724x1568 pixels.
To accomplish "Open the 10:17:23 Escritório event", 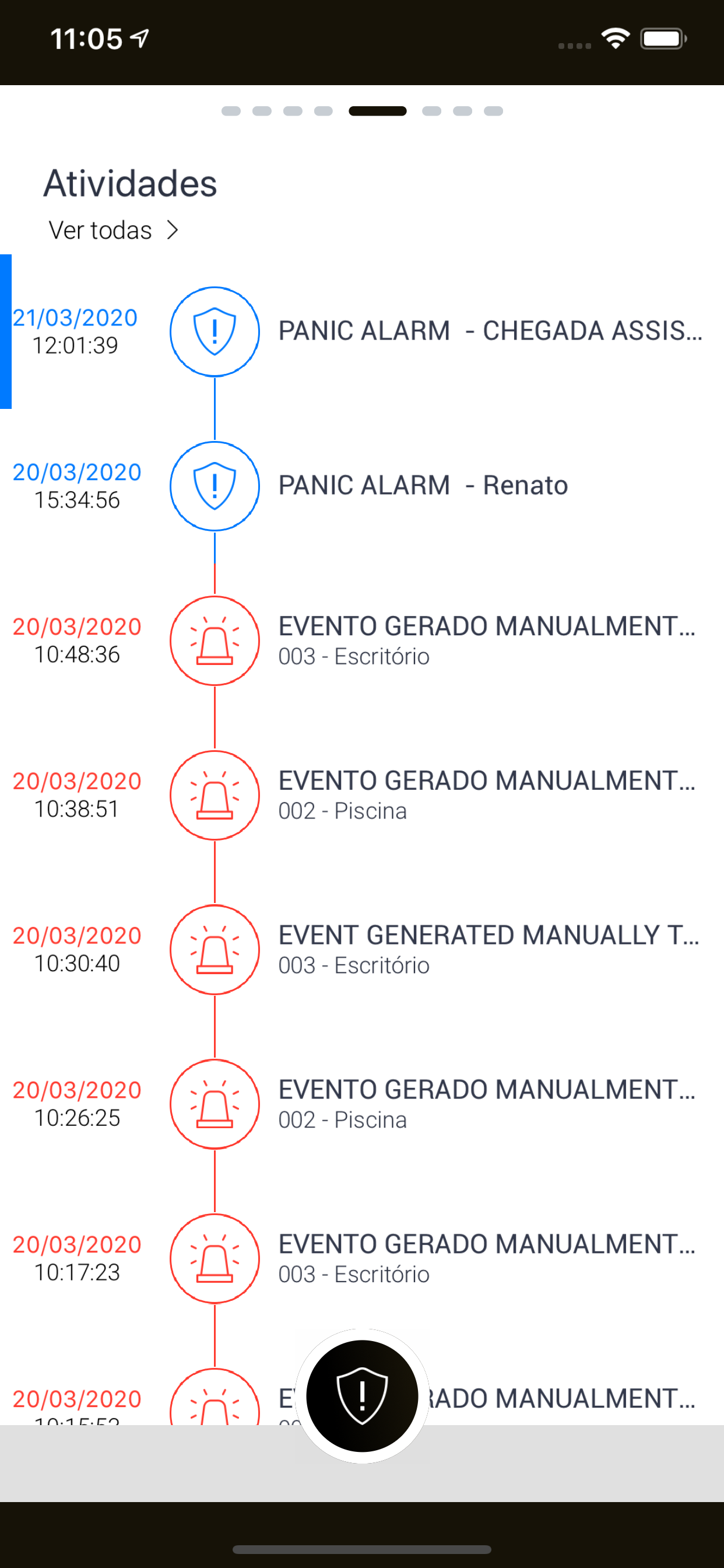I will point(362,1259).
